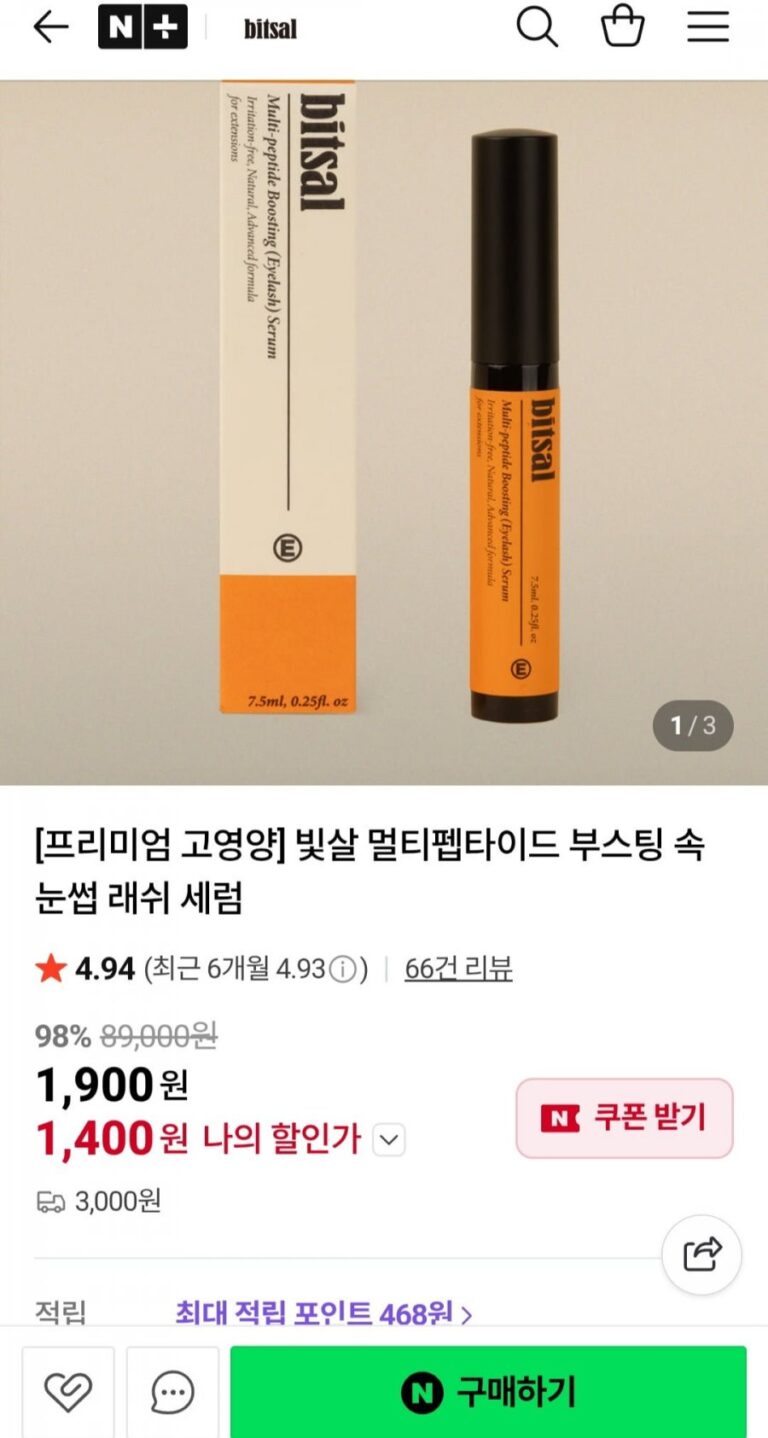Screen dimensions: 768x1438
Task: Add this product to wishlist
Action: click(68, 1391)
